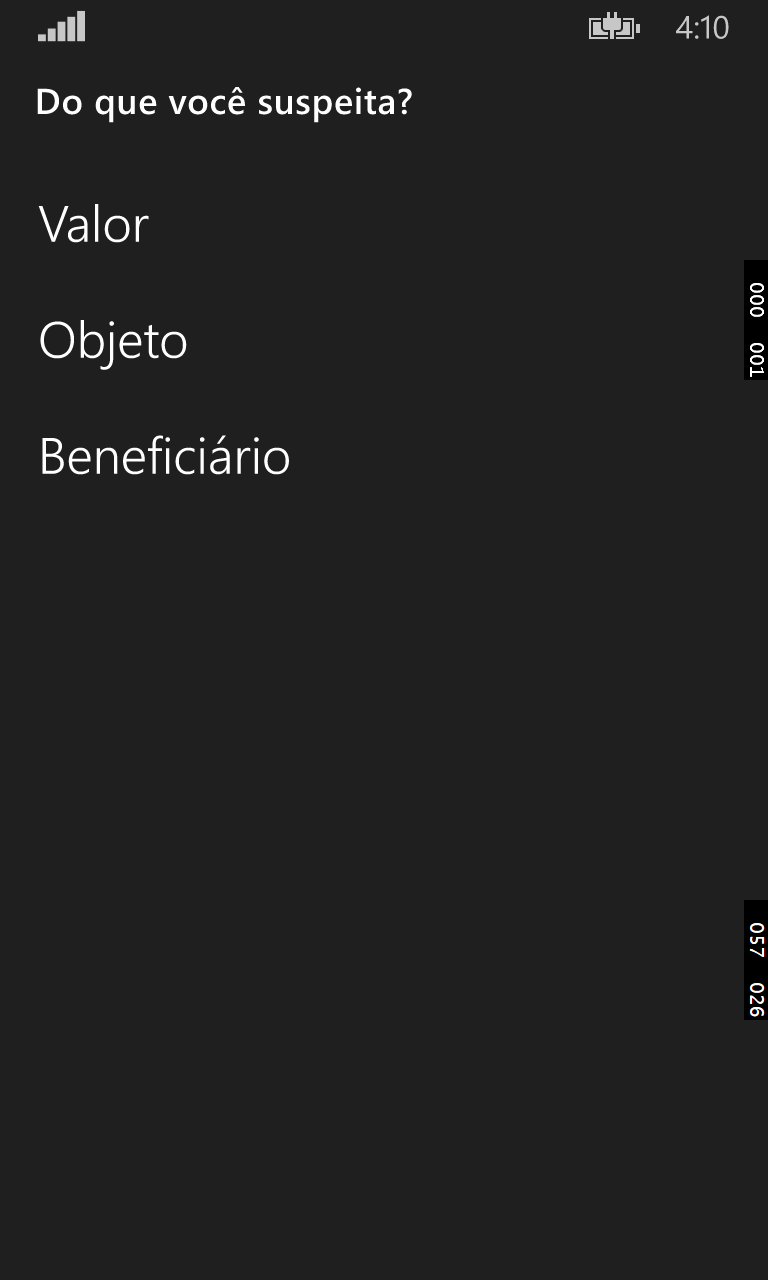Click the '000' marker on right edge

click(x=756, y=297)
